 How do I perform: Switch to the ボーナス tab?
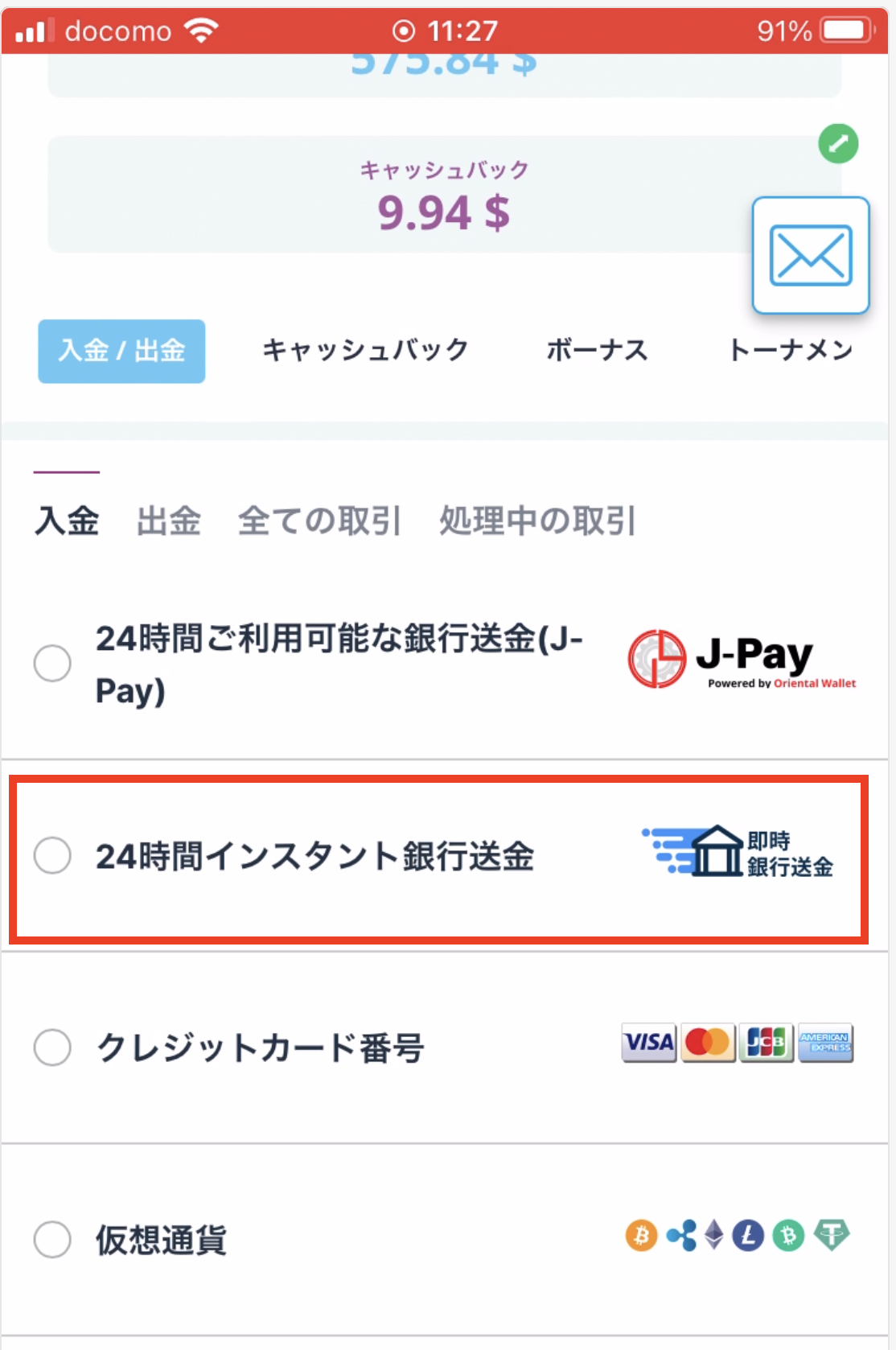[x=597, y=350]
